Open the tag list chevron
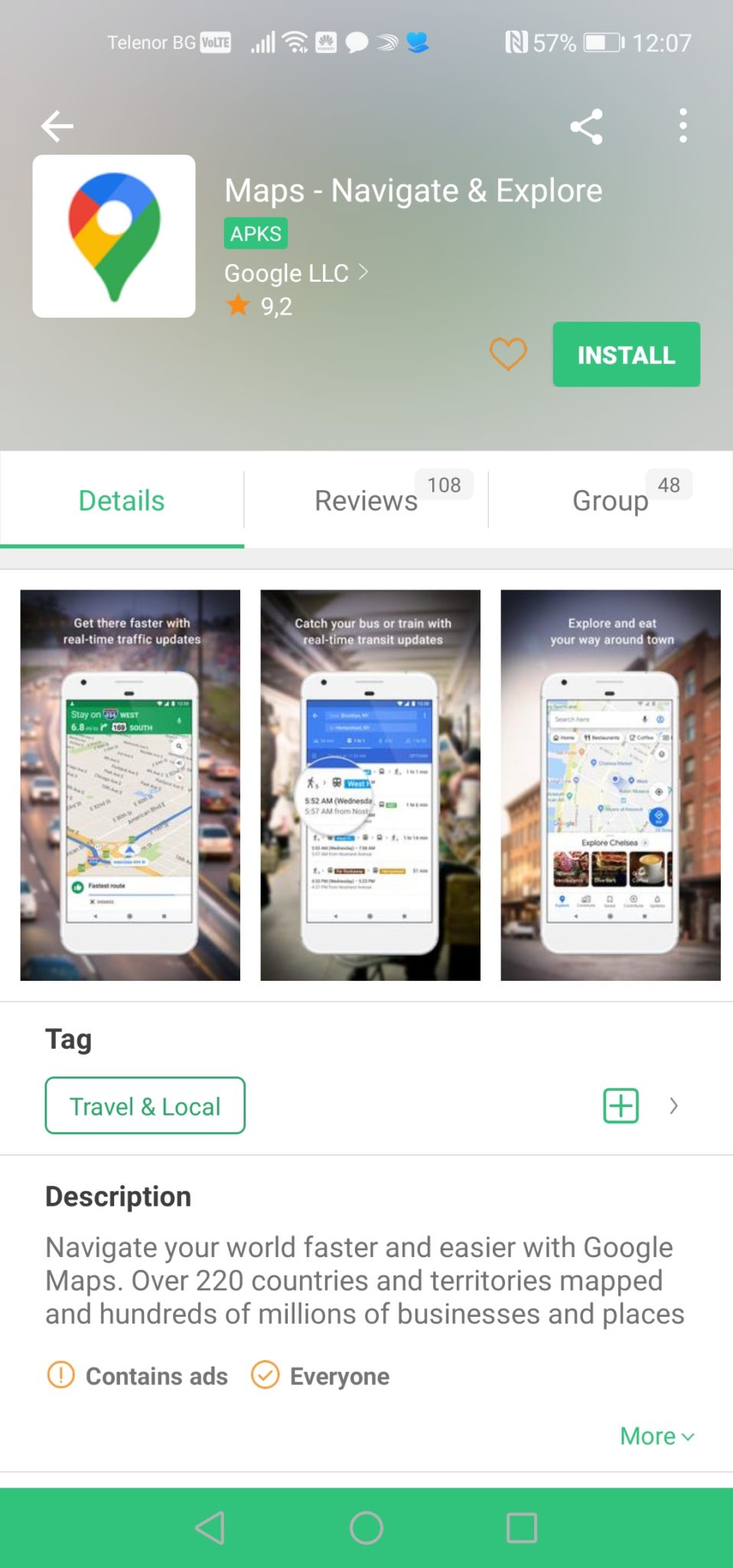Screen dimensions: 733x1568 pos(673,1106)
